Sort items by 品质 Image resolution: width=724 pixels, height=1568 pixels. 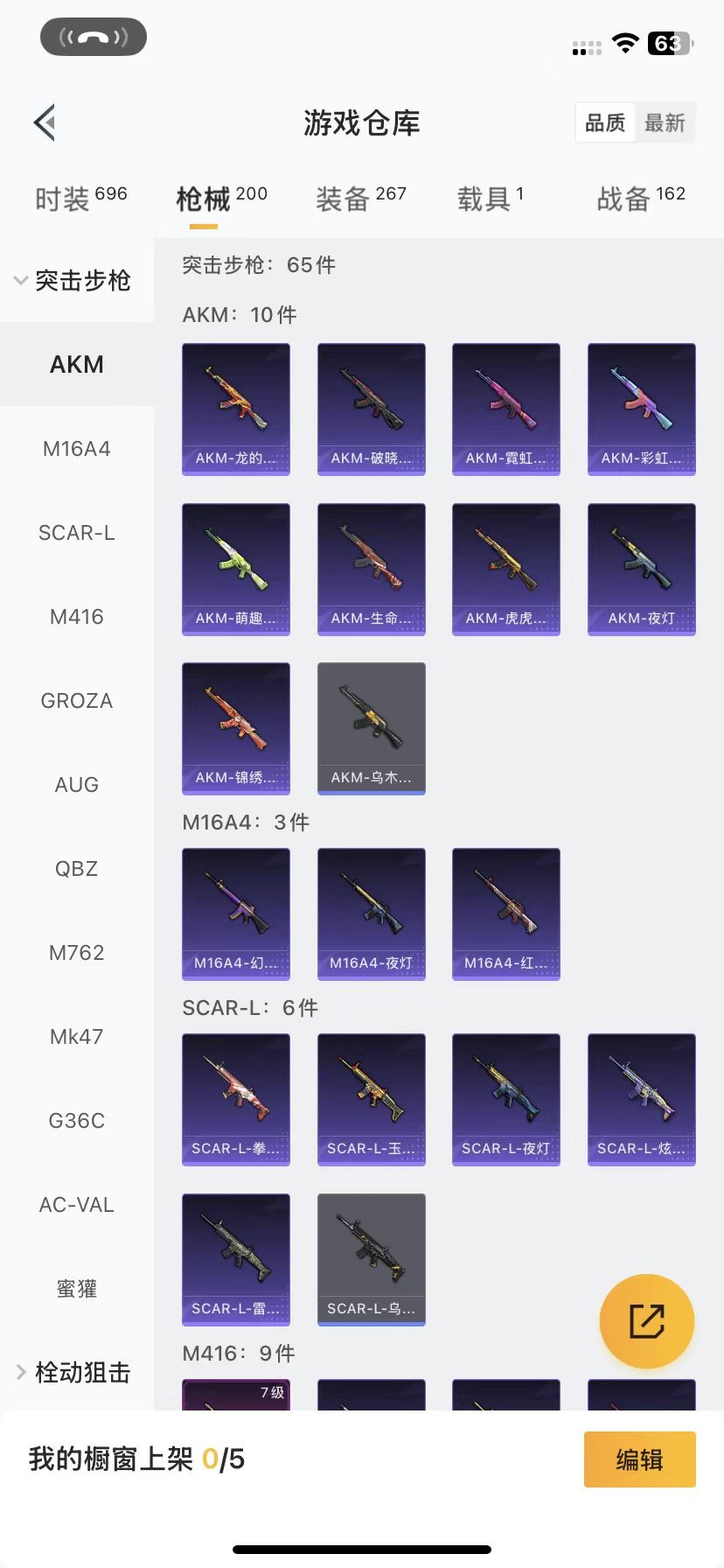605,122
